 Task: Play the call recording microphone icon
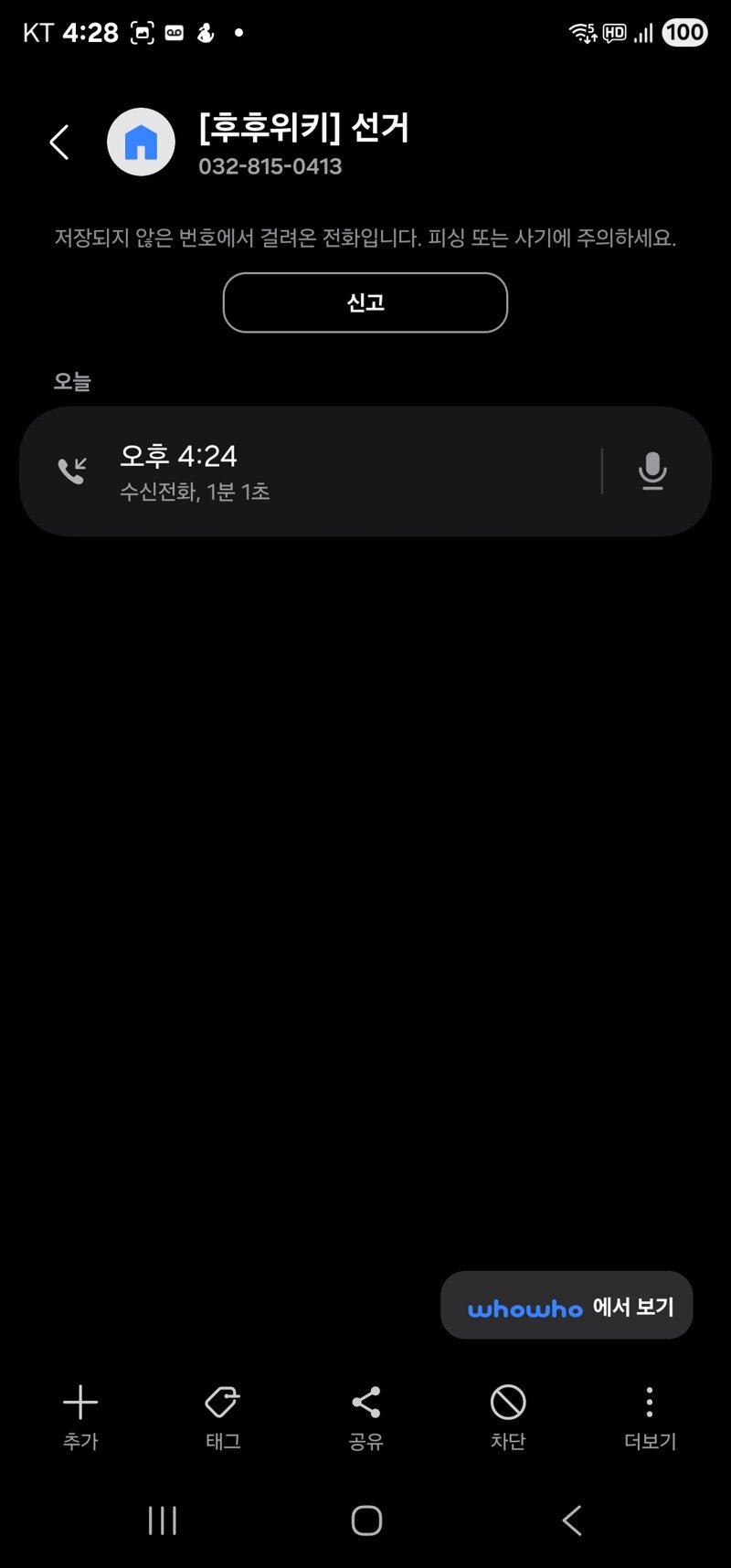pyautogui.click(x=652, y=471)
